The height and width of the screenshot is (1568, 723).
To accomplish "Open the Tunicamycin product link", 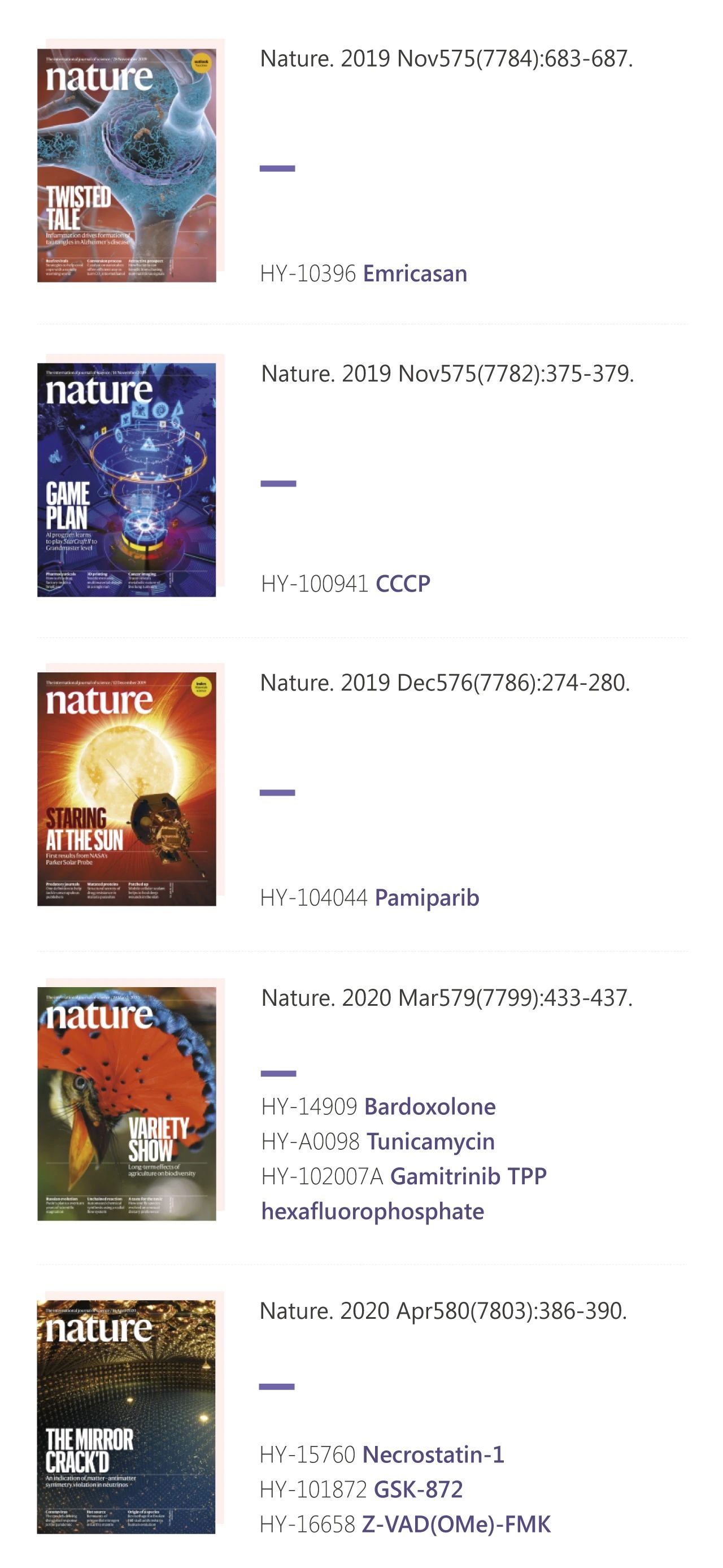I will coord(430,1141).
